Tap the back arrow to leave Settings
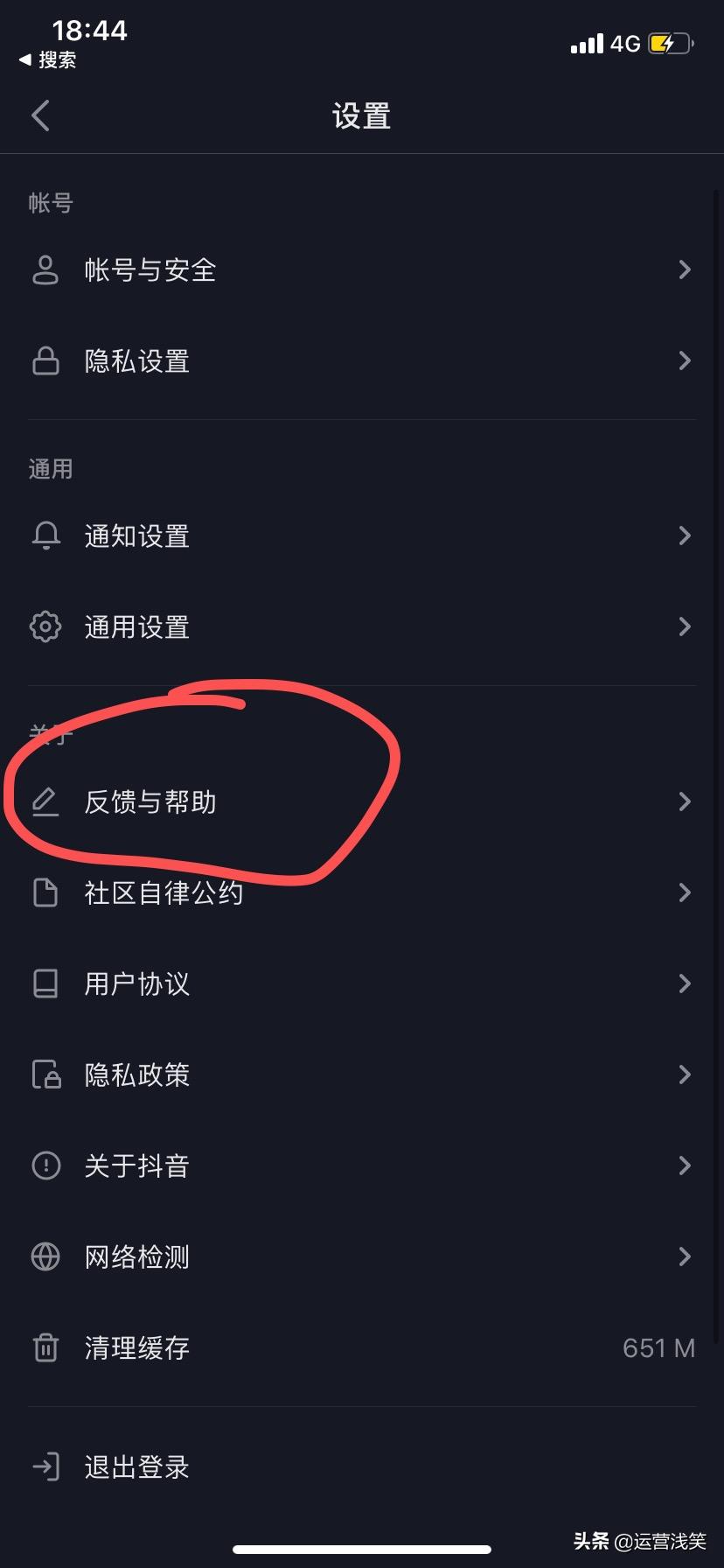 (39, 115)
